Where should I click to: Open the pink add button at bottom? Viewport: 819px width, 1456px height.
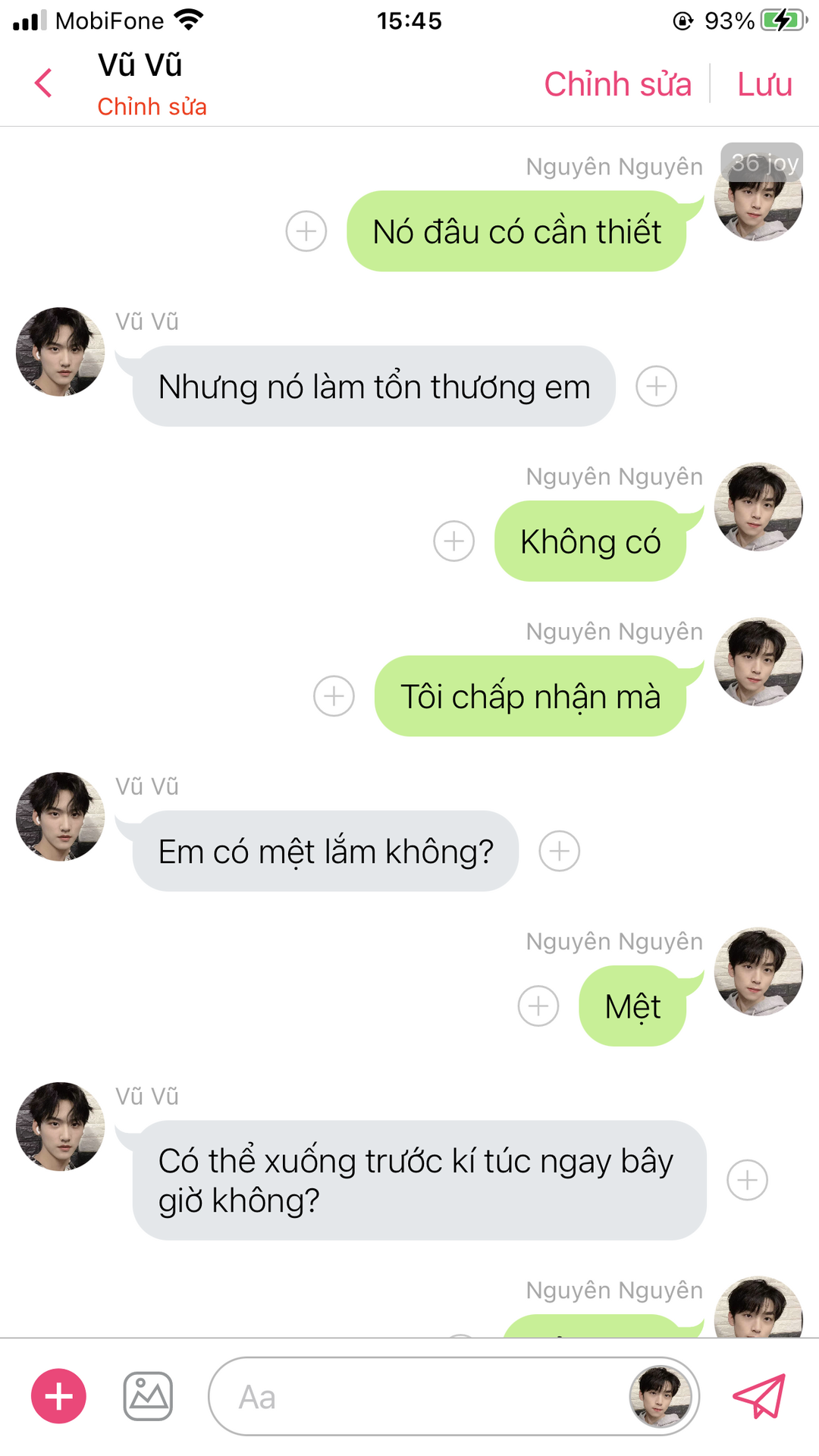point(58,1396)
